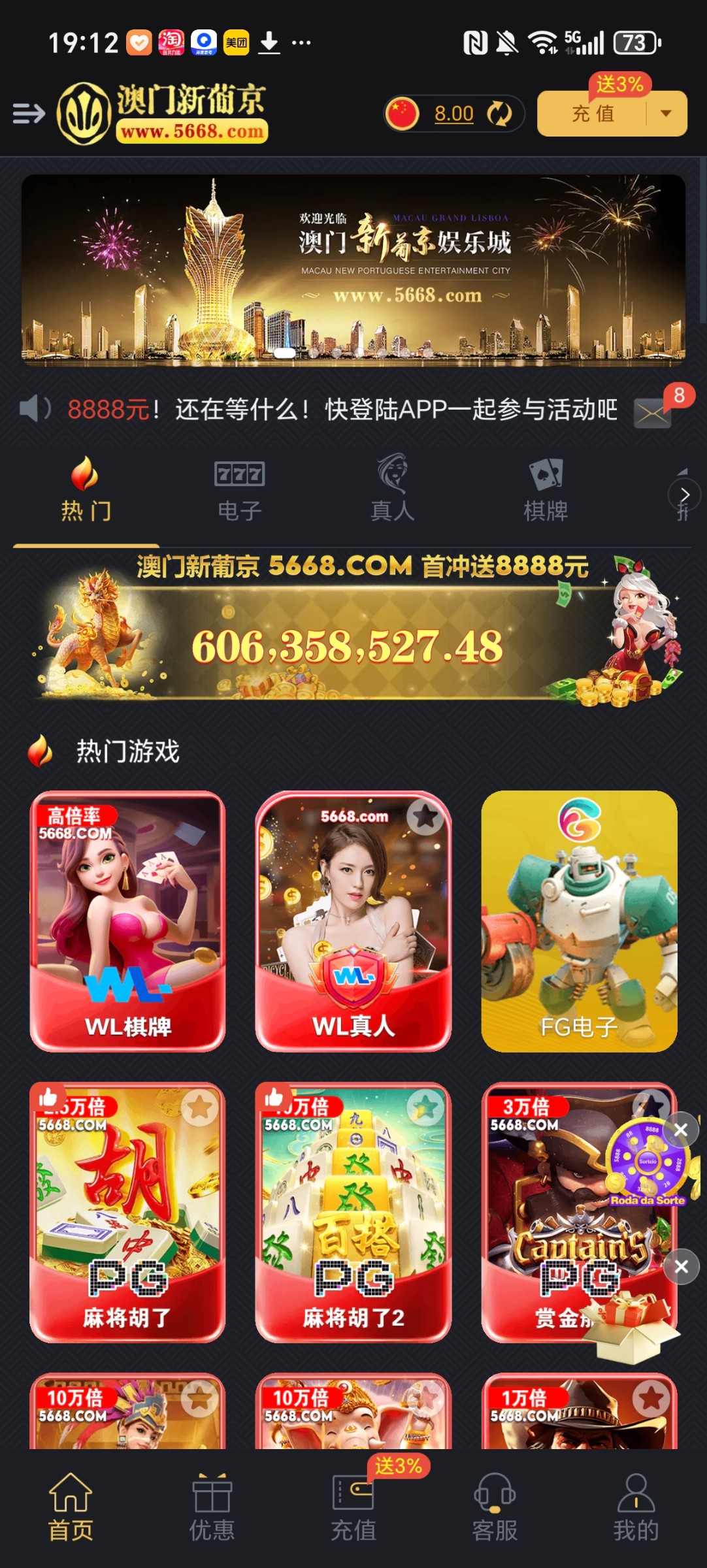Open the side drawer menu

click(x=29, y=114)
